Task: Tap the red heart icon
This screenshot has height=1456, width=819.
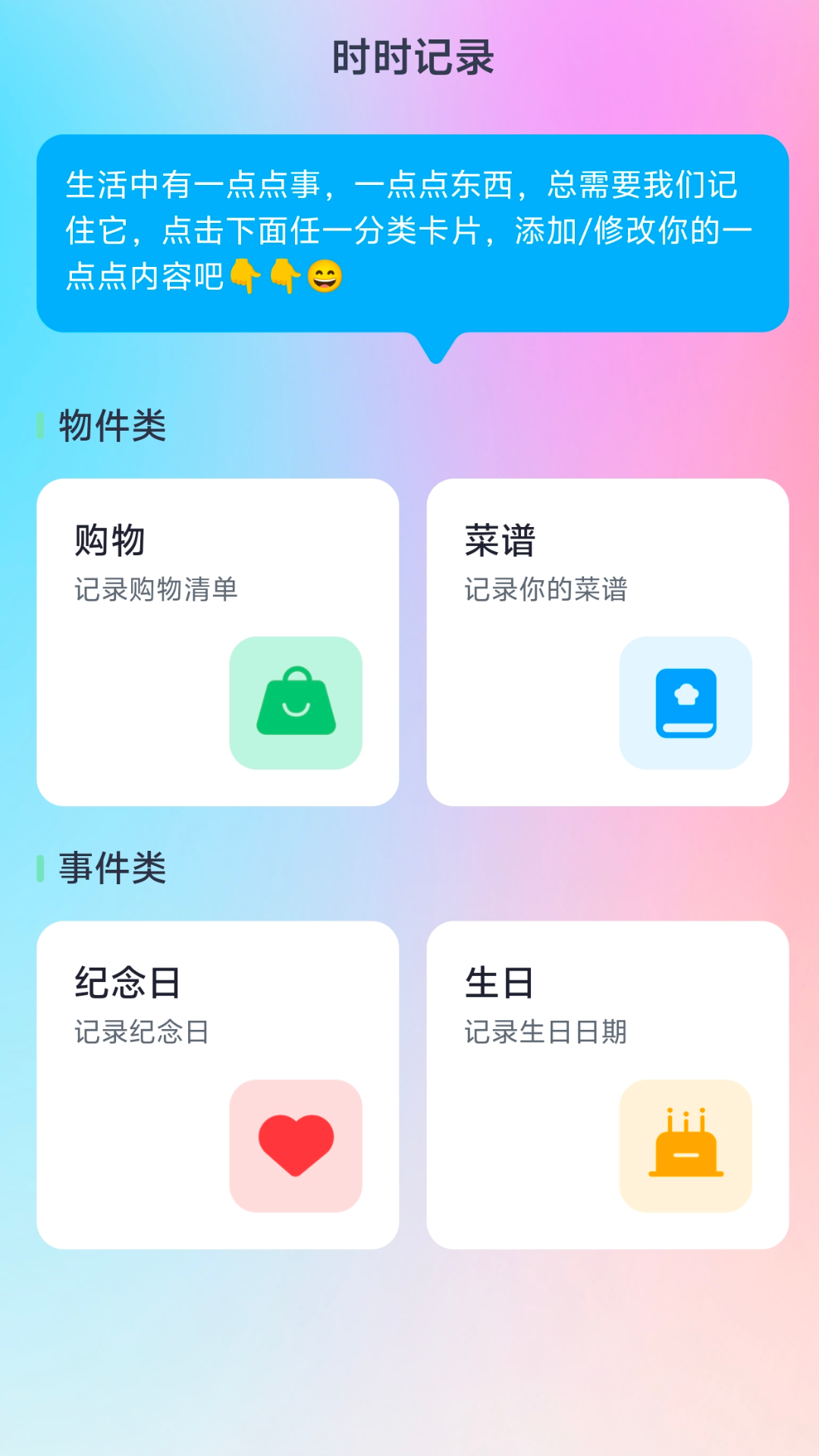Action: tap(296, 1144)
